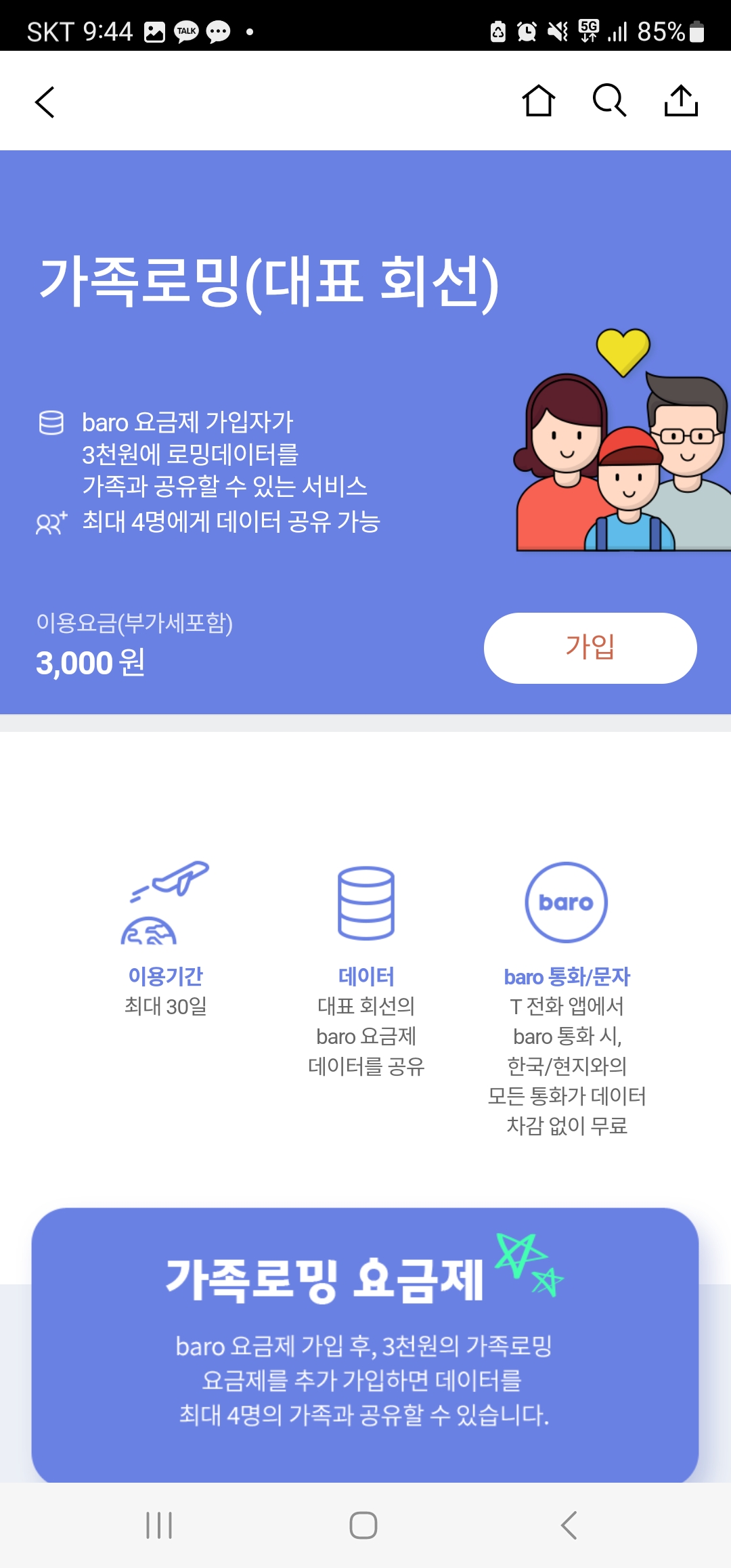The width and height of the screenshot is (731, 1568).
Task: Click the 데이터 section label
Action: tap(366, 976)
